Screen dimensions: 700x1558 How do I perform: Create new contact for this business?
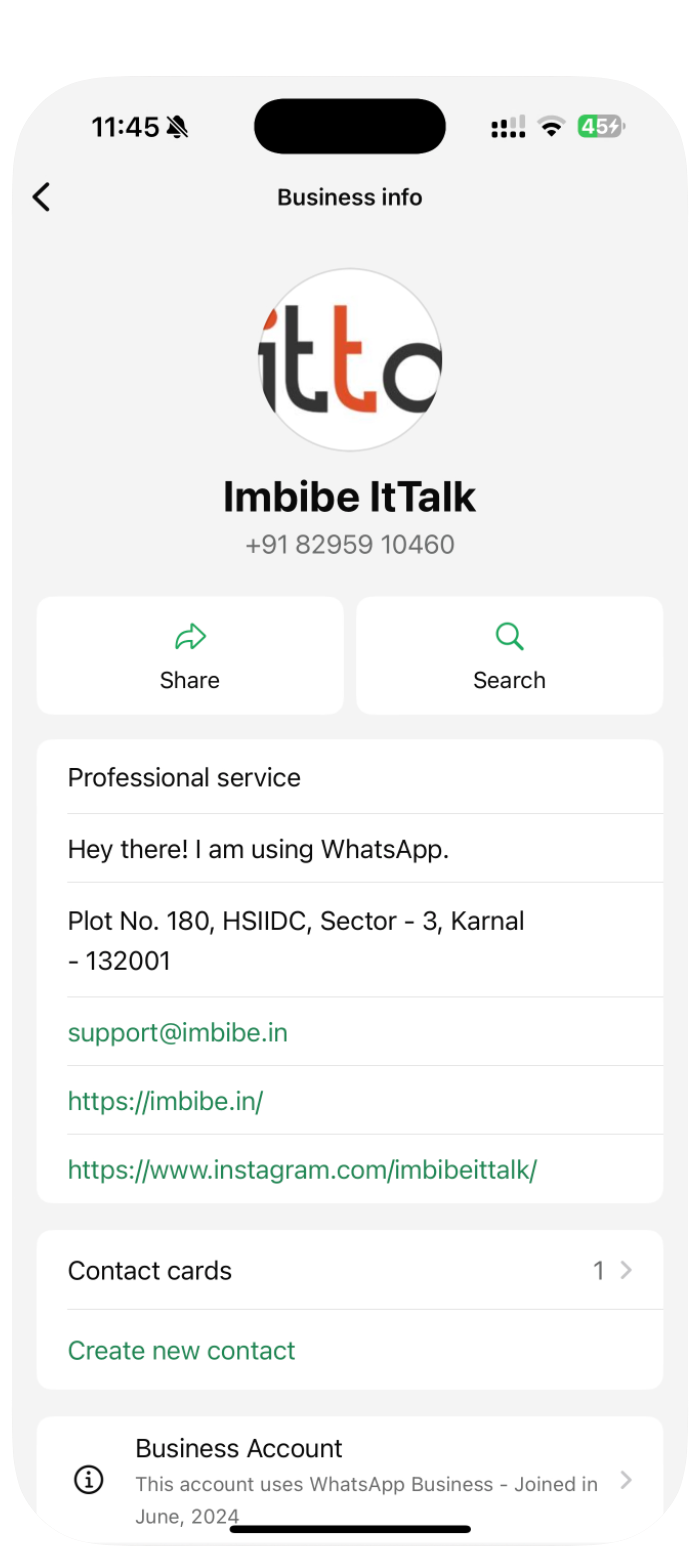(182, 1350)
